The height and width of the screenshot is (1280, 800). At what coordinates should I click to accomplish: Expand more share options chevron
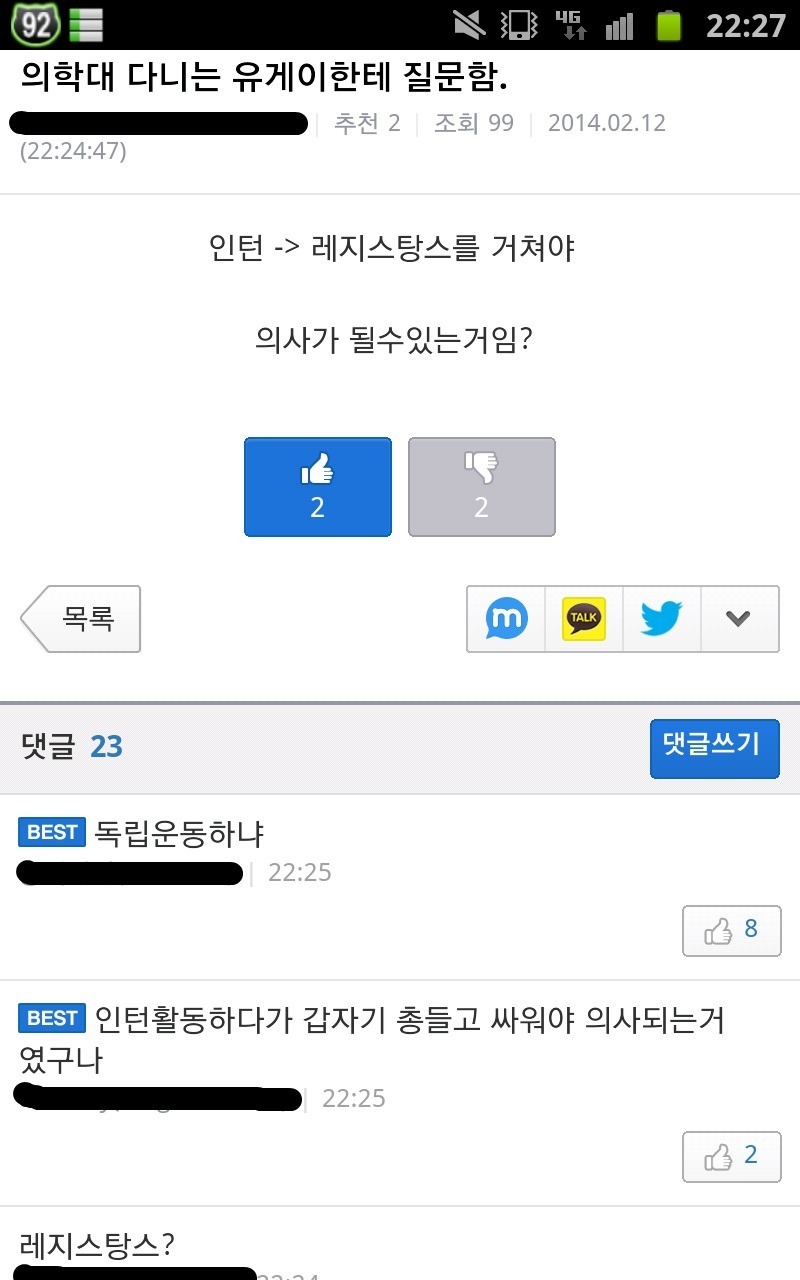pyautogui.click(x=738, y=619)
